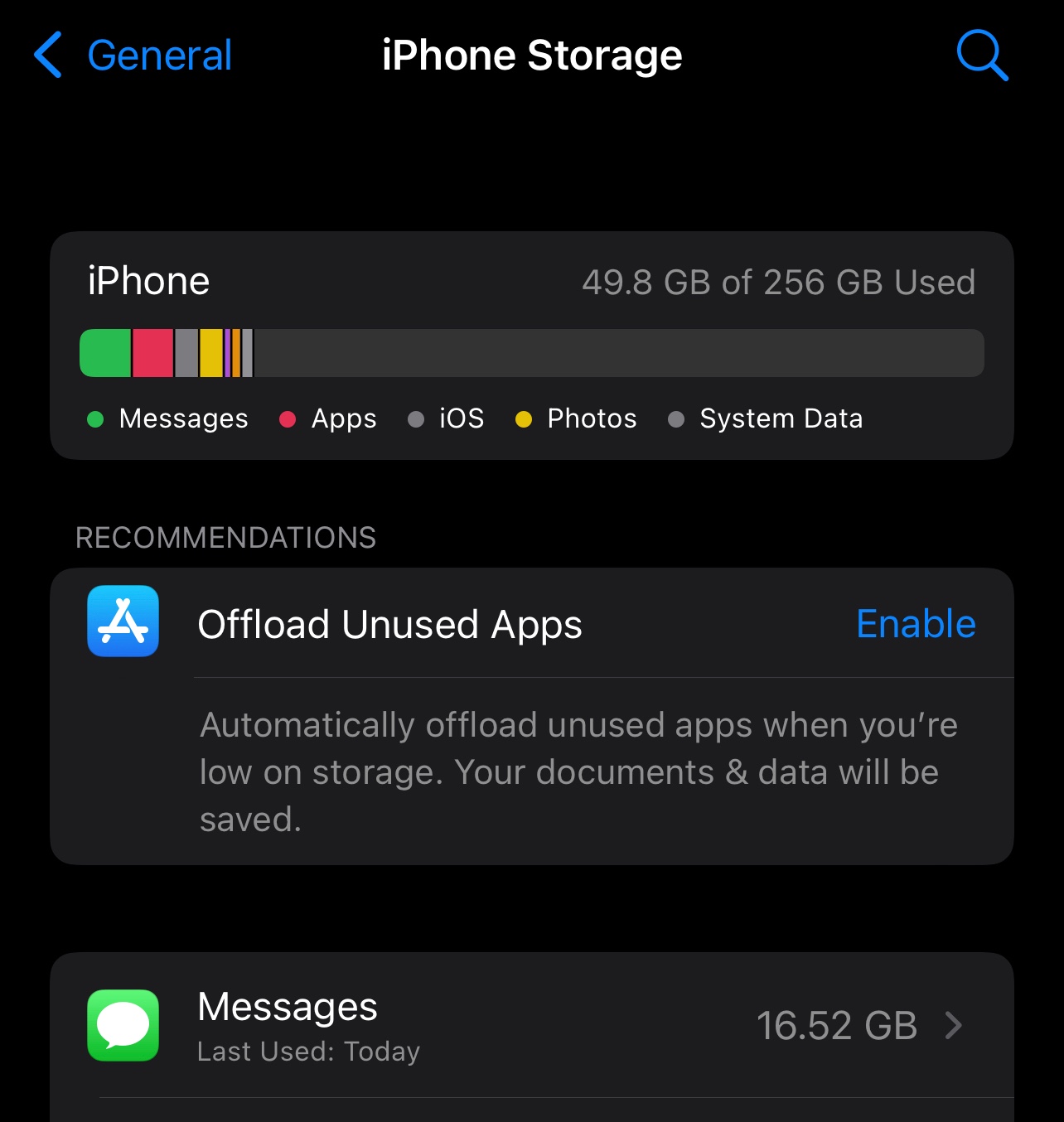The height and width of the screenshot is (1122, 1064).
Task: Click the red Apps legend dot
Action: click(288, 418)
